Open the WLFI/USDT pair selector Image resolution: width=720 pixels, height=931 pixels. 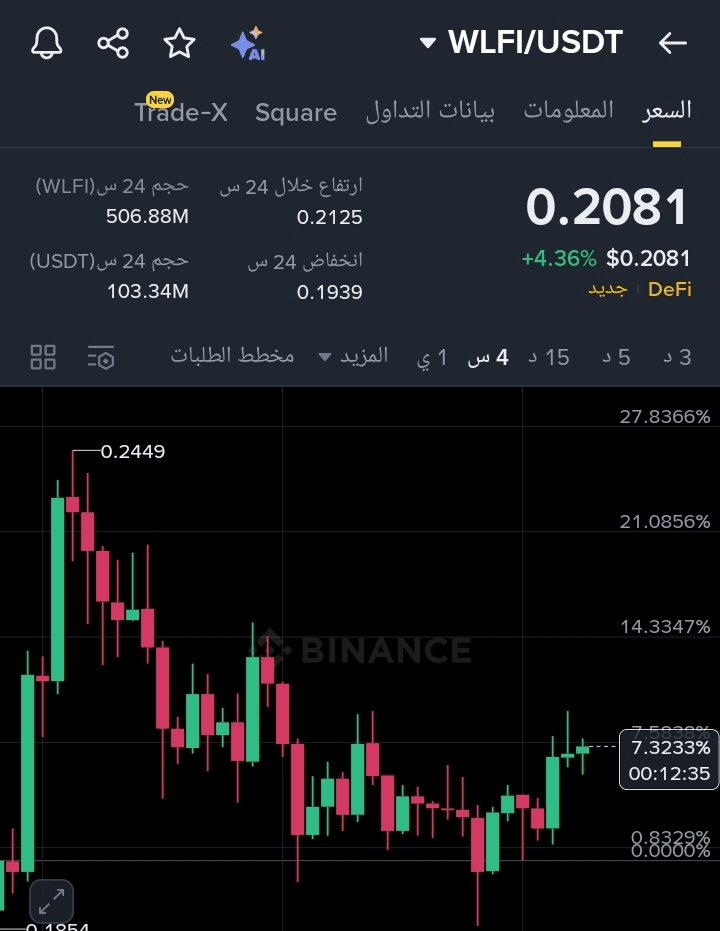tap(522, 43)
